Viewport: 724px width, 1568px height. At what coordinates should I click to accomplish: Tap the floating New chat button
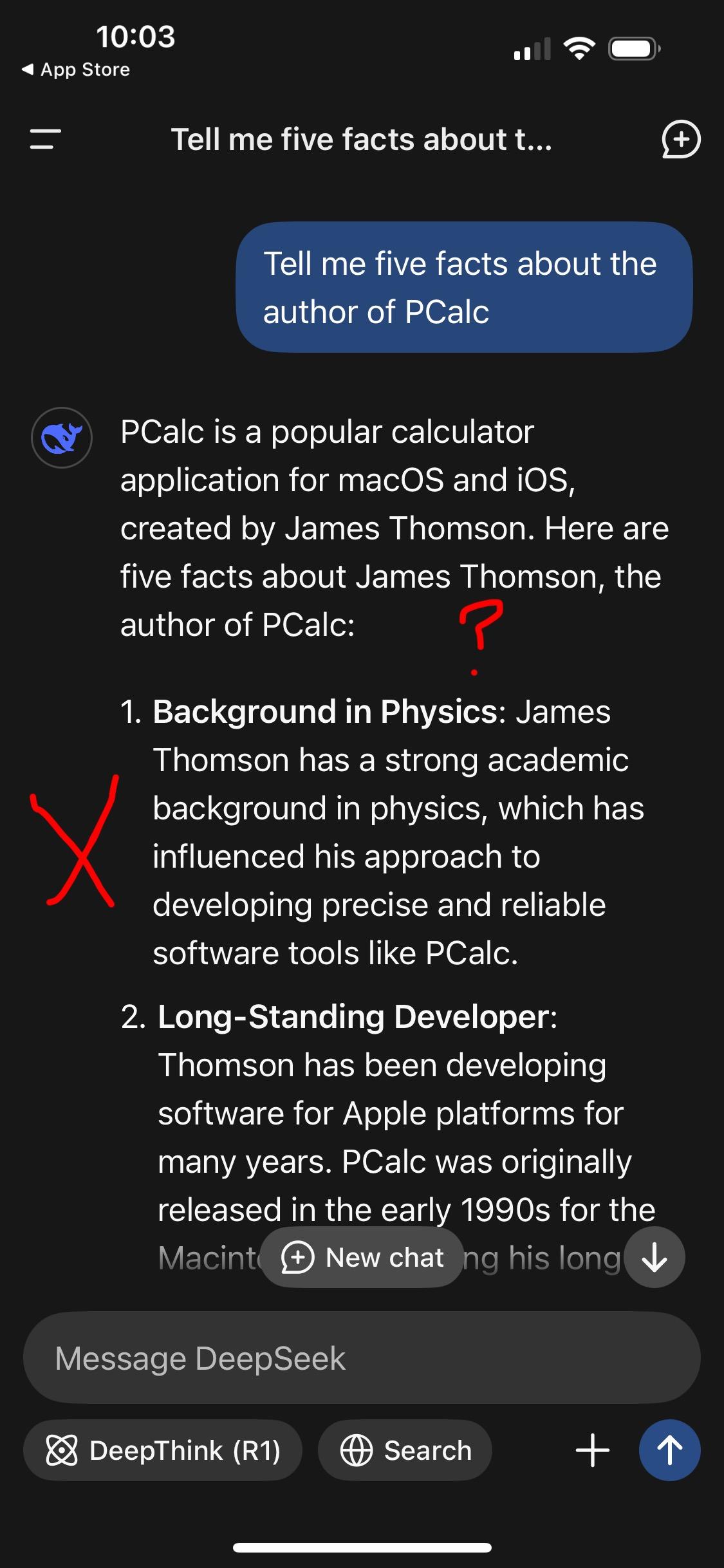(x=362, y=1257)
